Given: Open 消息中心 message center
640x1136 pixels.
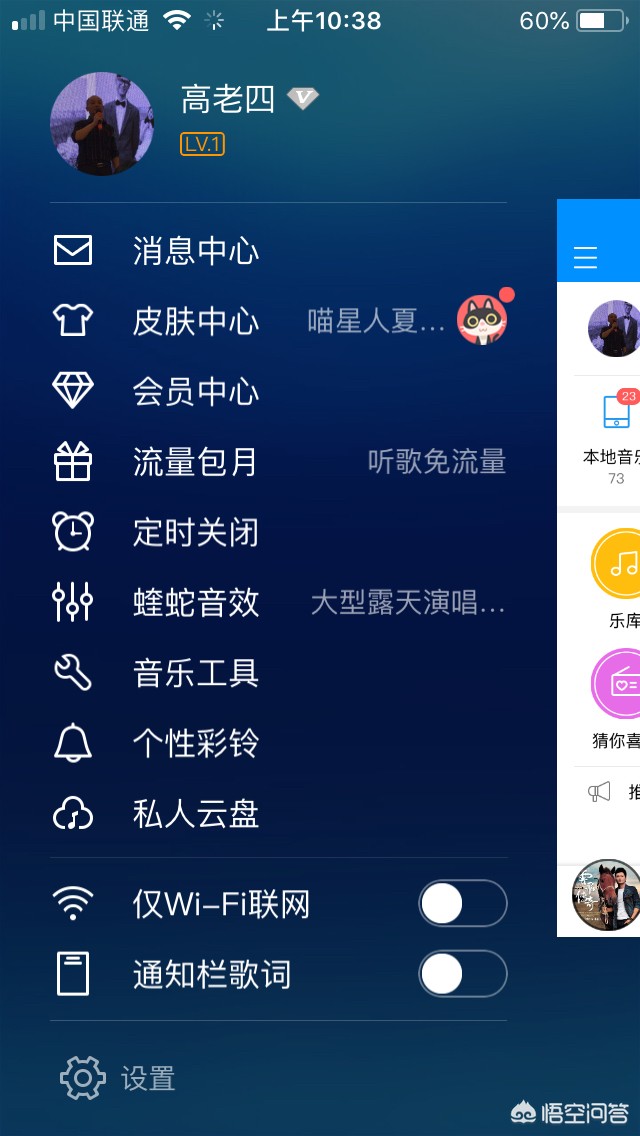Looking at the screenshot, I should click(x=195, y=251).
